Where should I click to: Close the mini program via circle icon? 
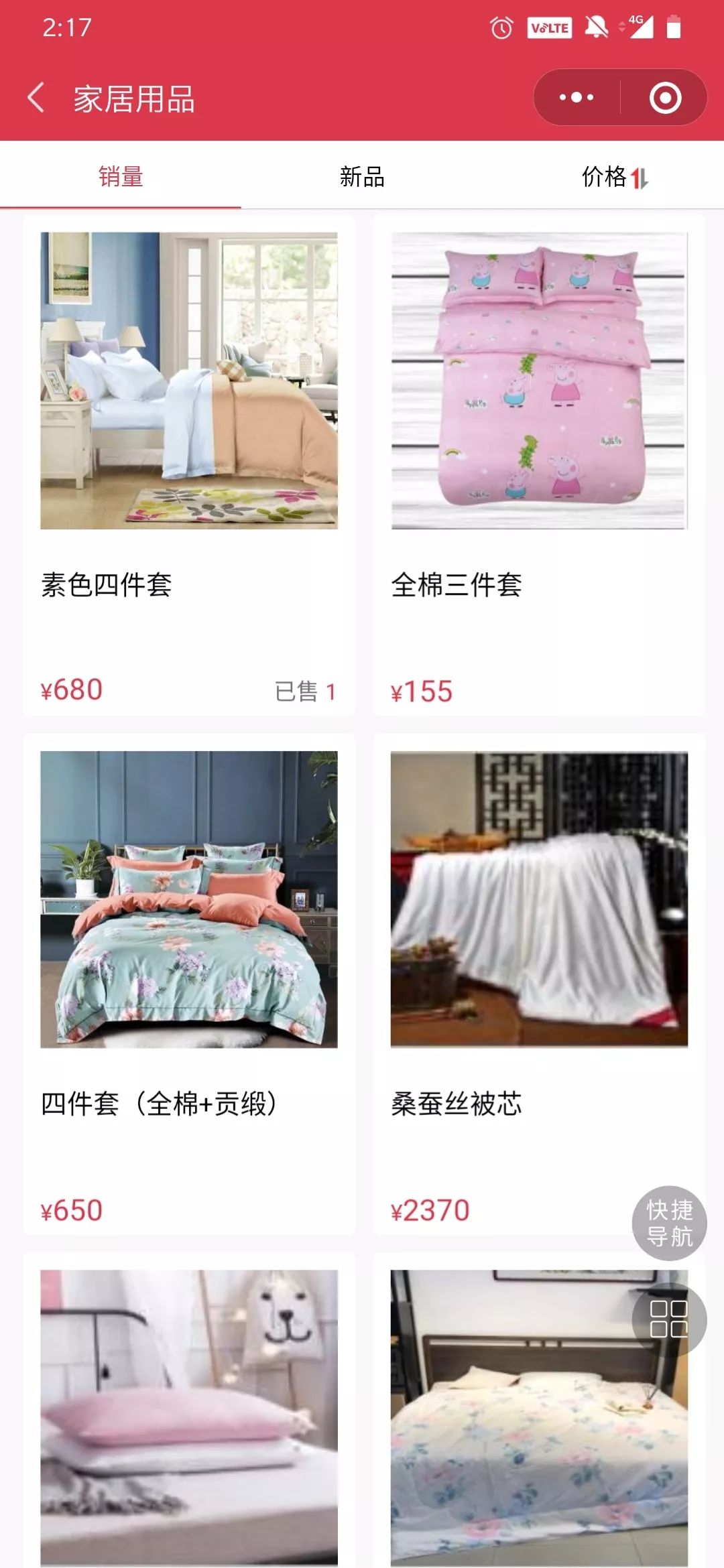(x=665, y=98)
